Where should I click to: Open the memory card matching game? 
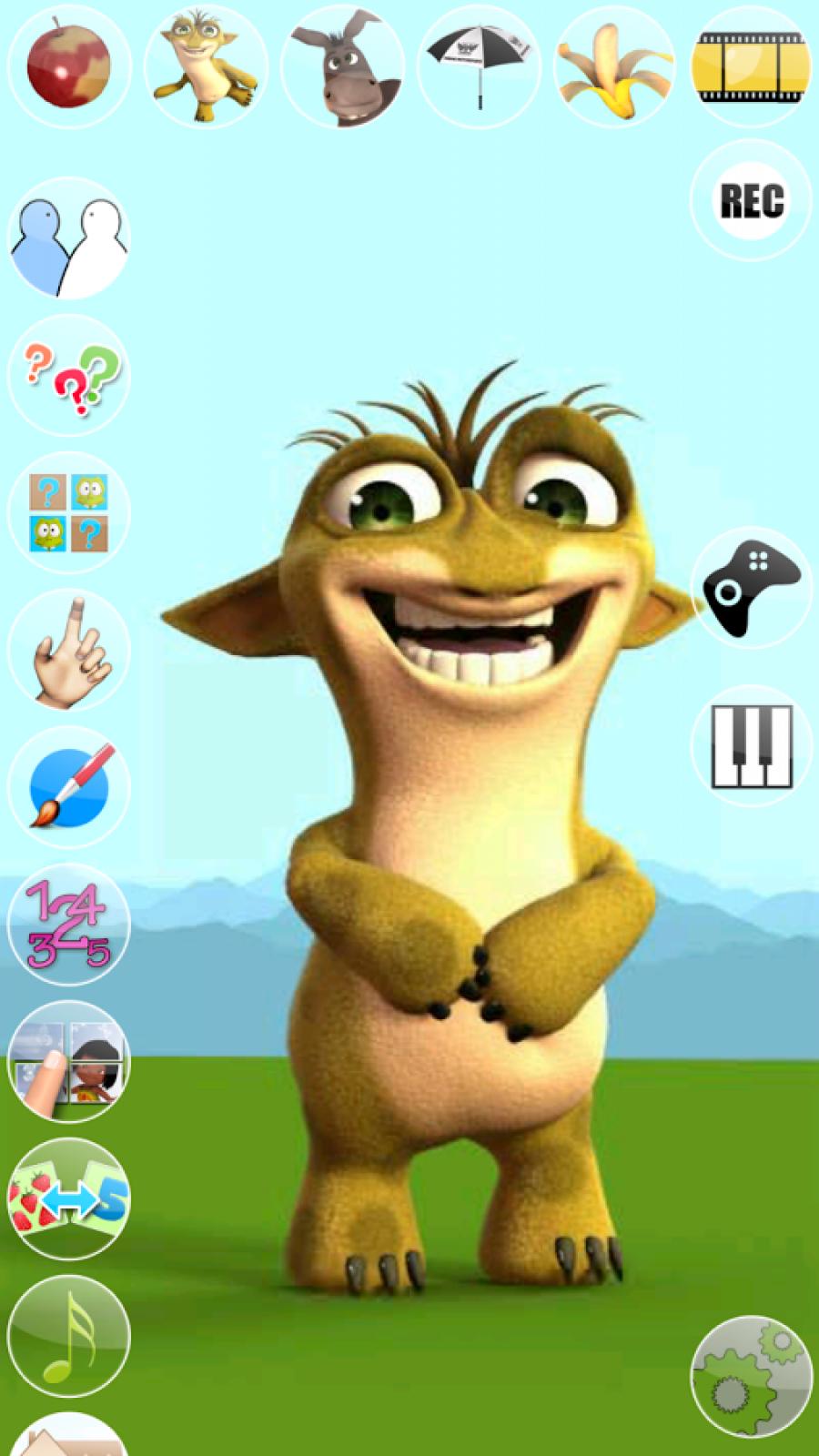click(x=69, y=512)
